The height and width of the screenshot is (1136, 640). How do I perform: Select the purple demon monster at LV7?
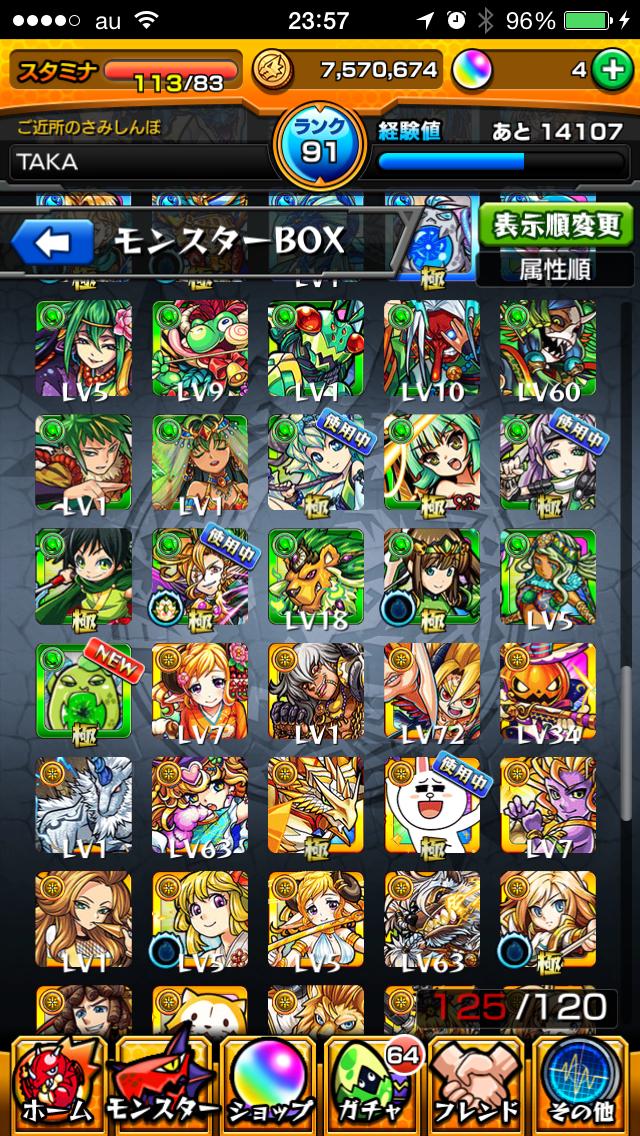pyautogui.click(x=548, y=806)
